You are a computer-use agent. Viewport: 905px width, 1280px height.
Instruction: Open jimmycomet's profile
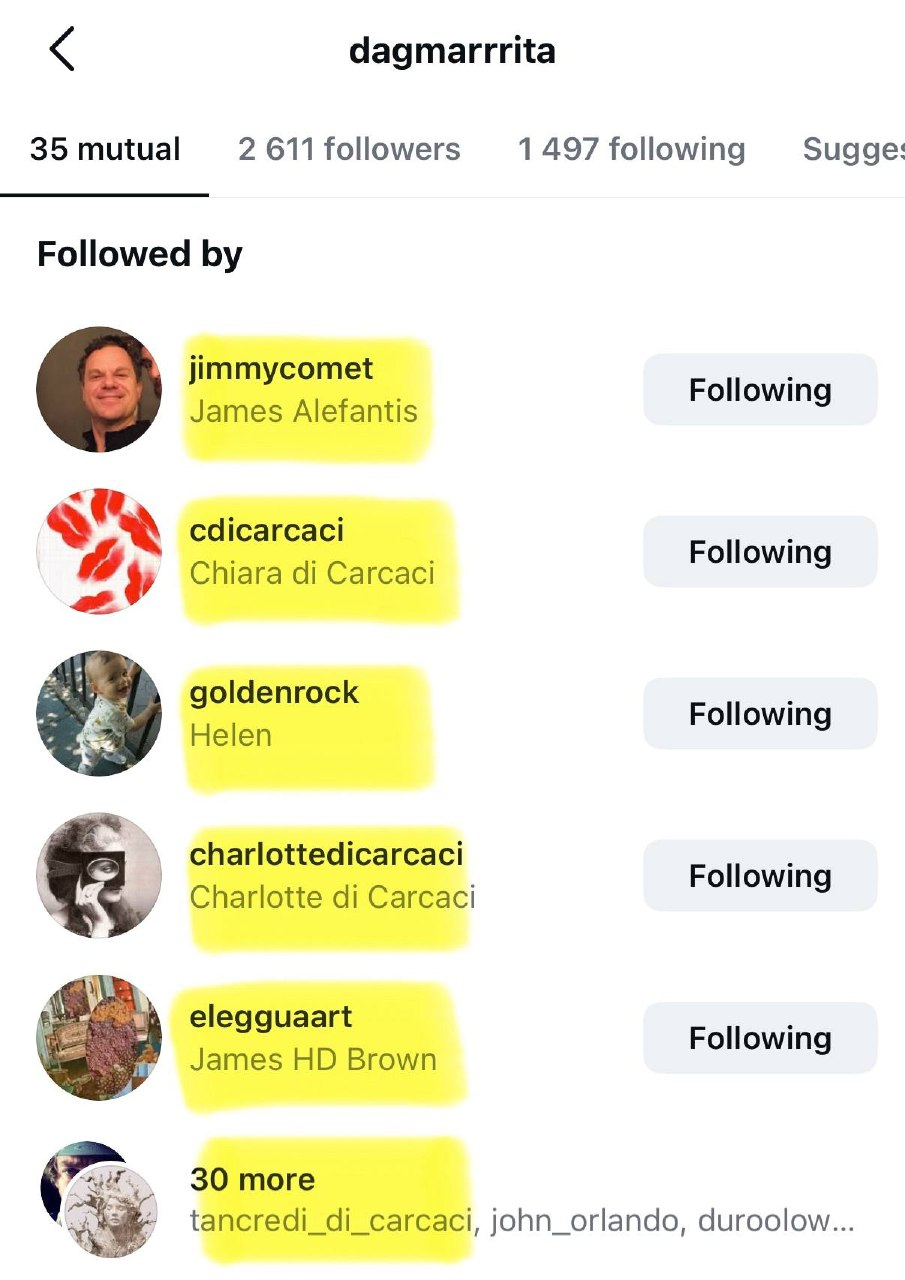282,369
